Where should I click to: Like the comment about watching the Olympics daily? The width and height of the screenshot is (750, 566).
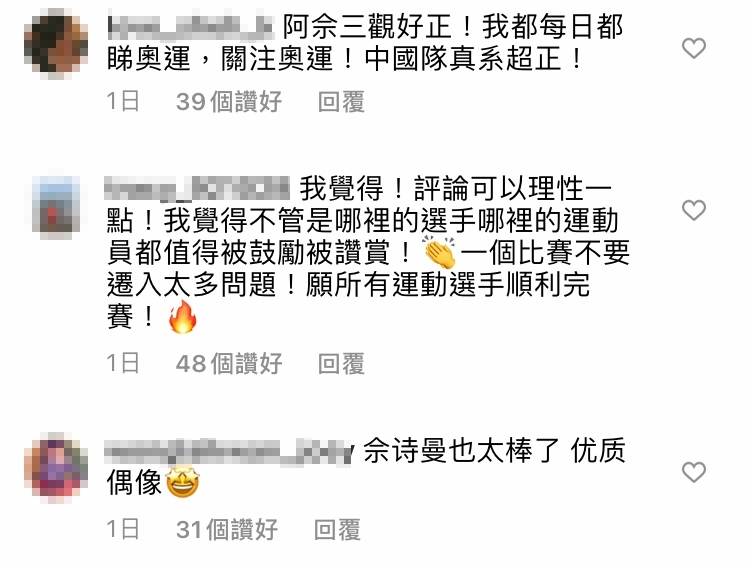click(x=693, y=47)
